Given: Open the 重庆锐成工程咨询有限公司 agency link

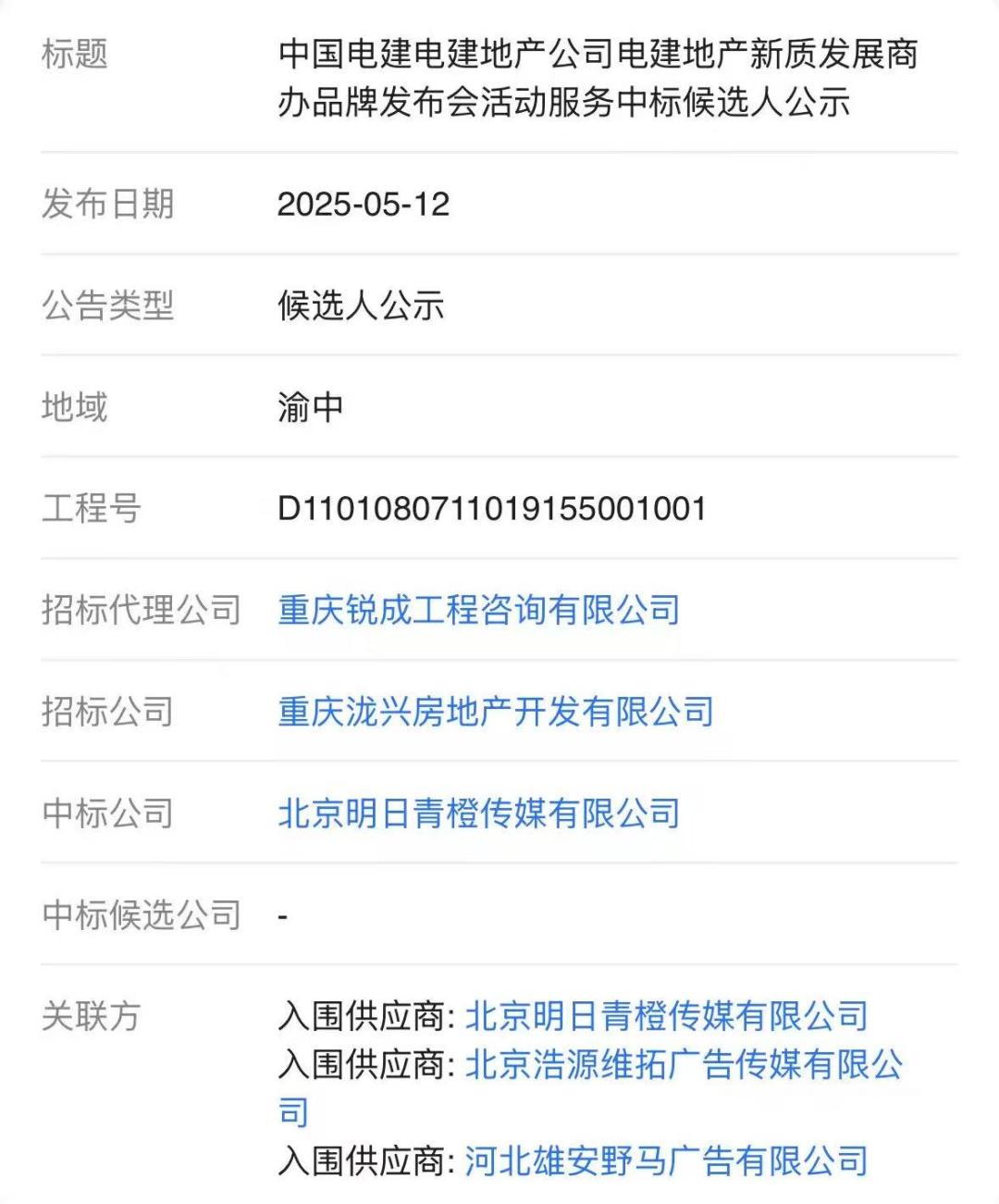Looking at the screenshot, I should tap(478, 610).
